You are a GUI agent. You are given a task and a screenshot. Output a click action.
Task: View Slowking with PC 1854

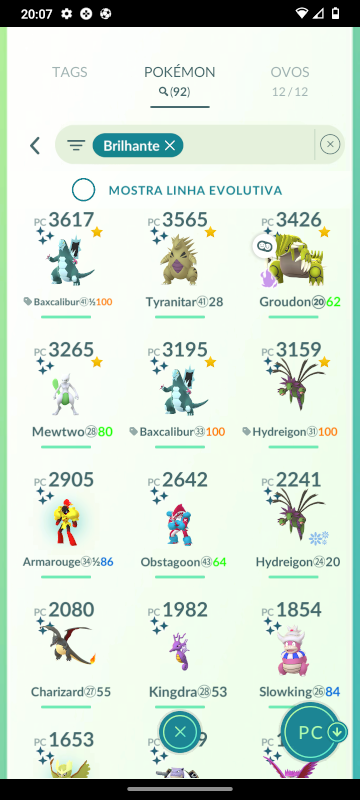(x=294, y=654)
